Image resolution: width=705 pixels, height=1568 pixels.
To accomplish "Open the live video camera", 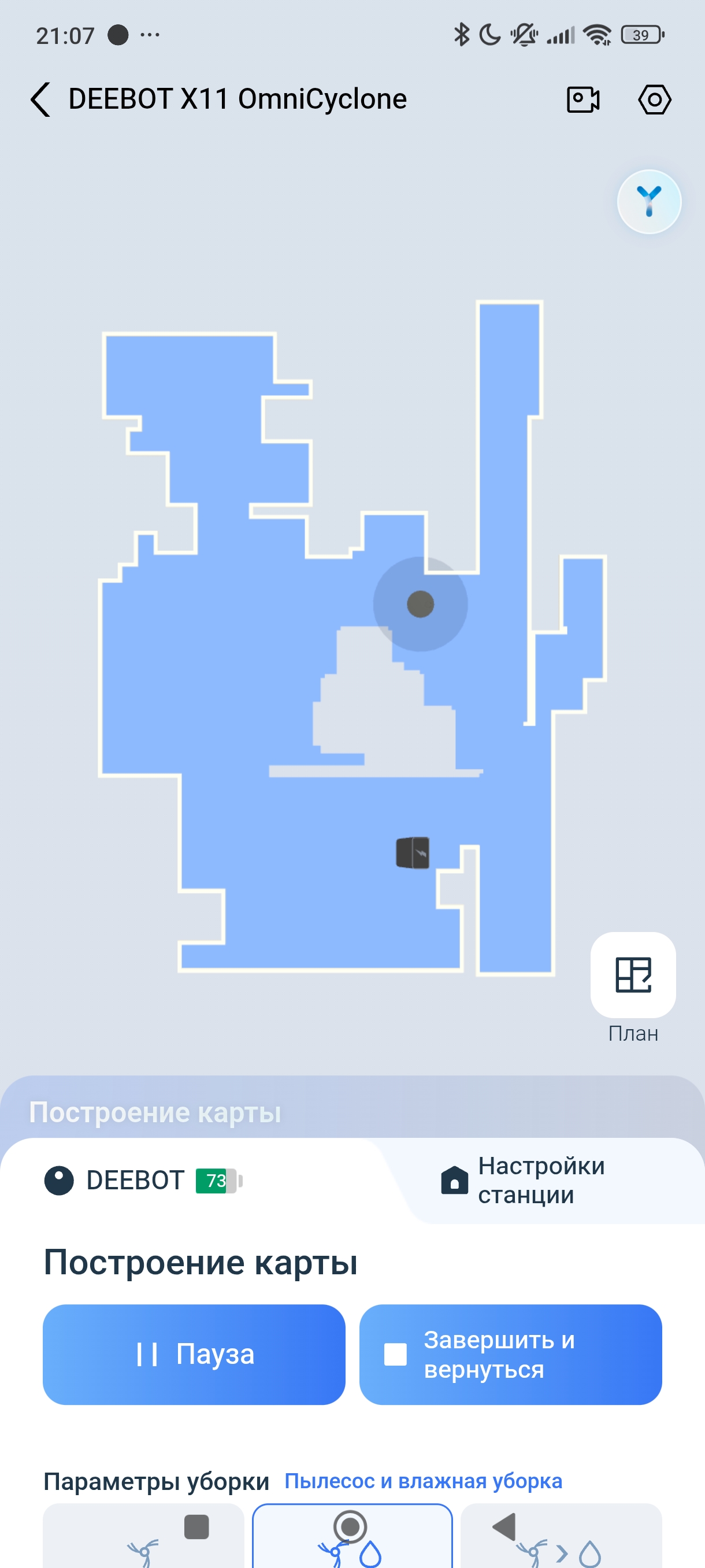I will [582, 99].
